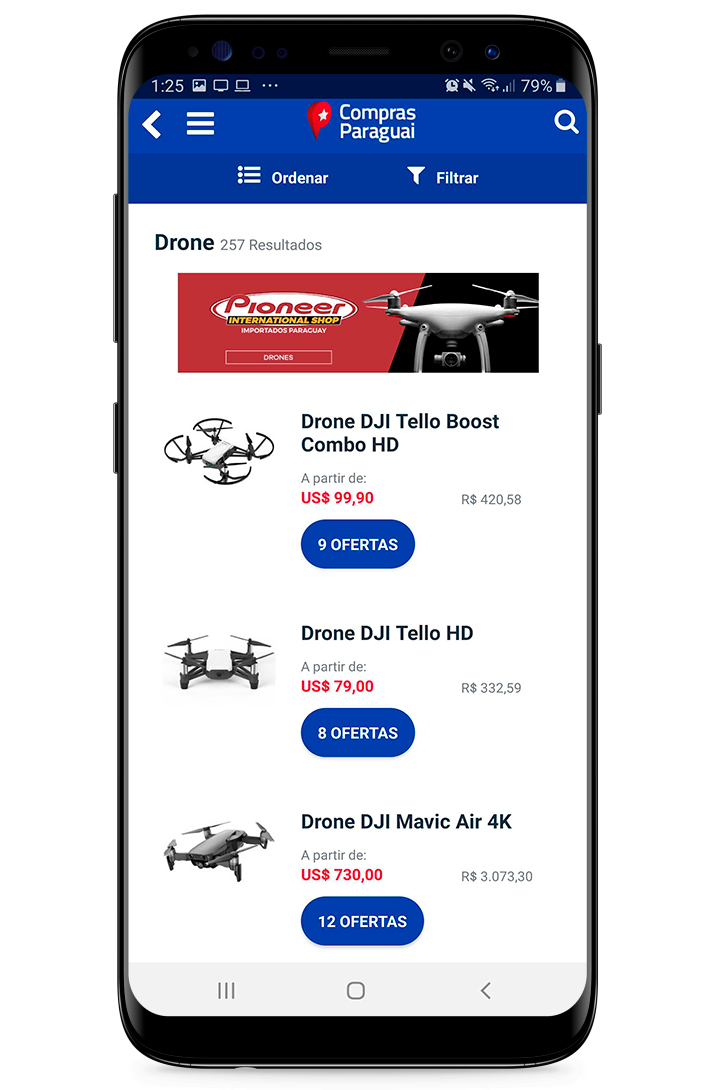Tap the system home button

pos(356,990)
